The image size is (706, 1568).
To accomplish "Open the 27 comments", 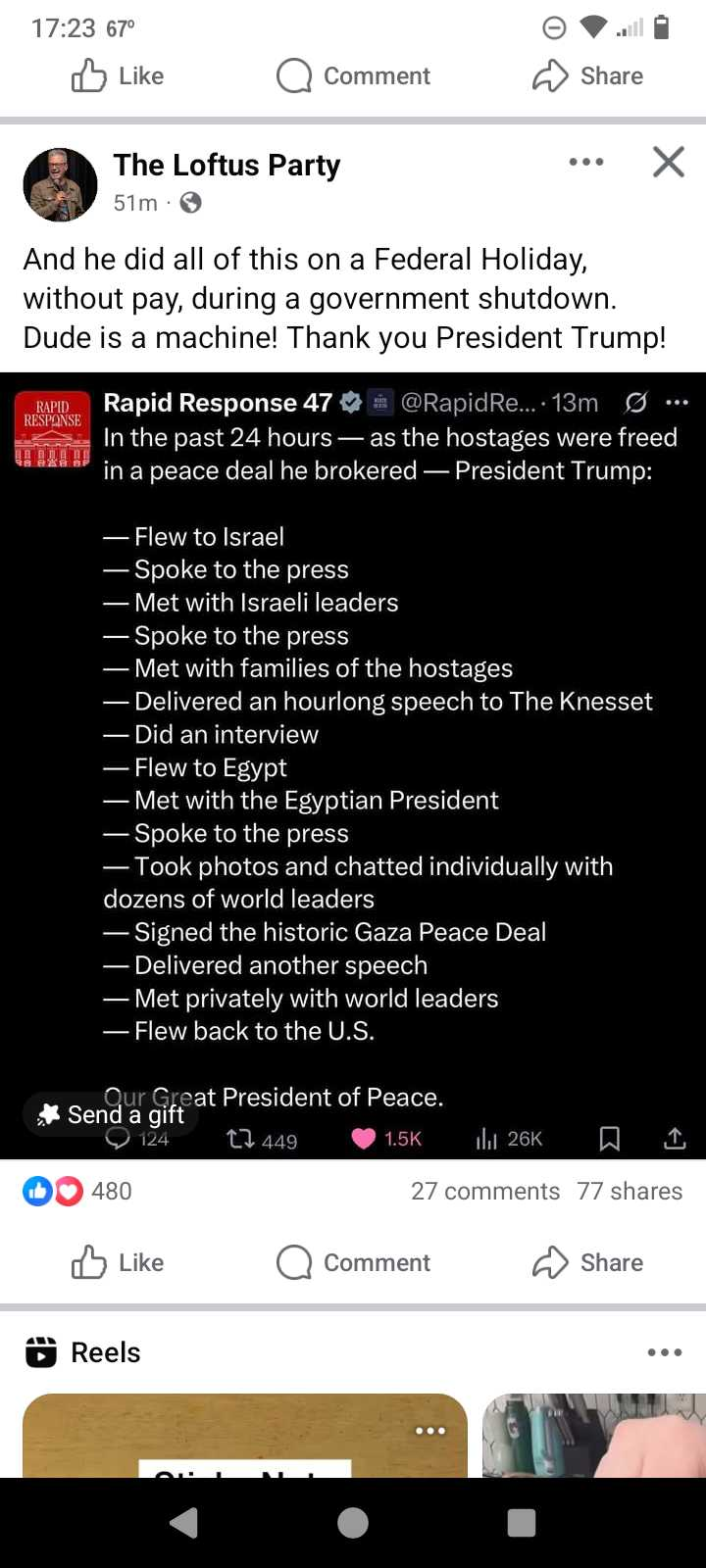I will tap(484, 1191).
